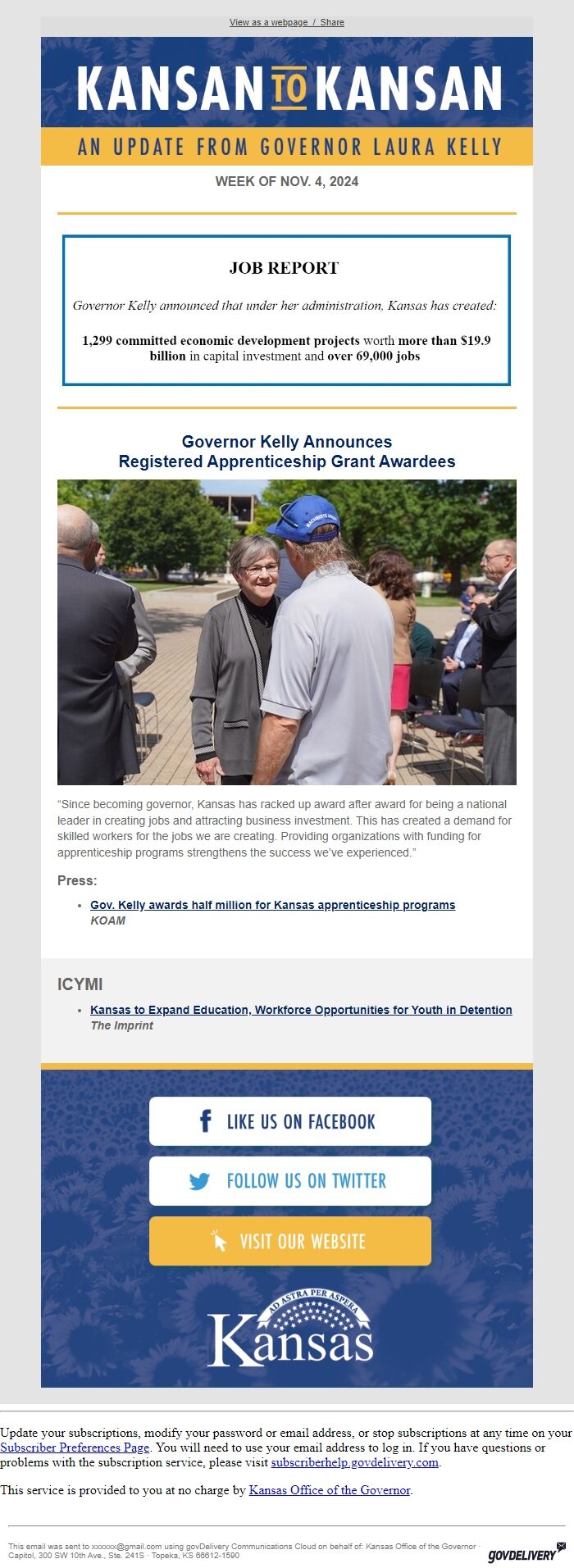Tap Follow Us on Twitter

(x=289, y=1181)
